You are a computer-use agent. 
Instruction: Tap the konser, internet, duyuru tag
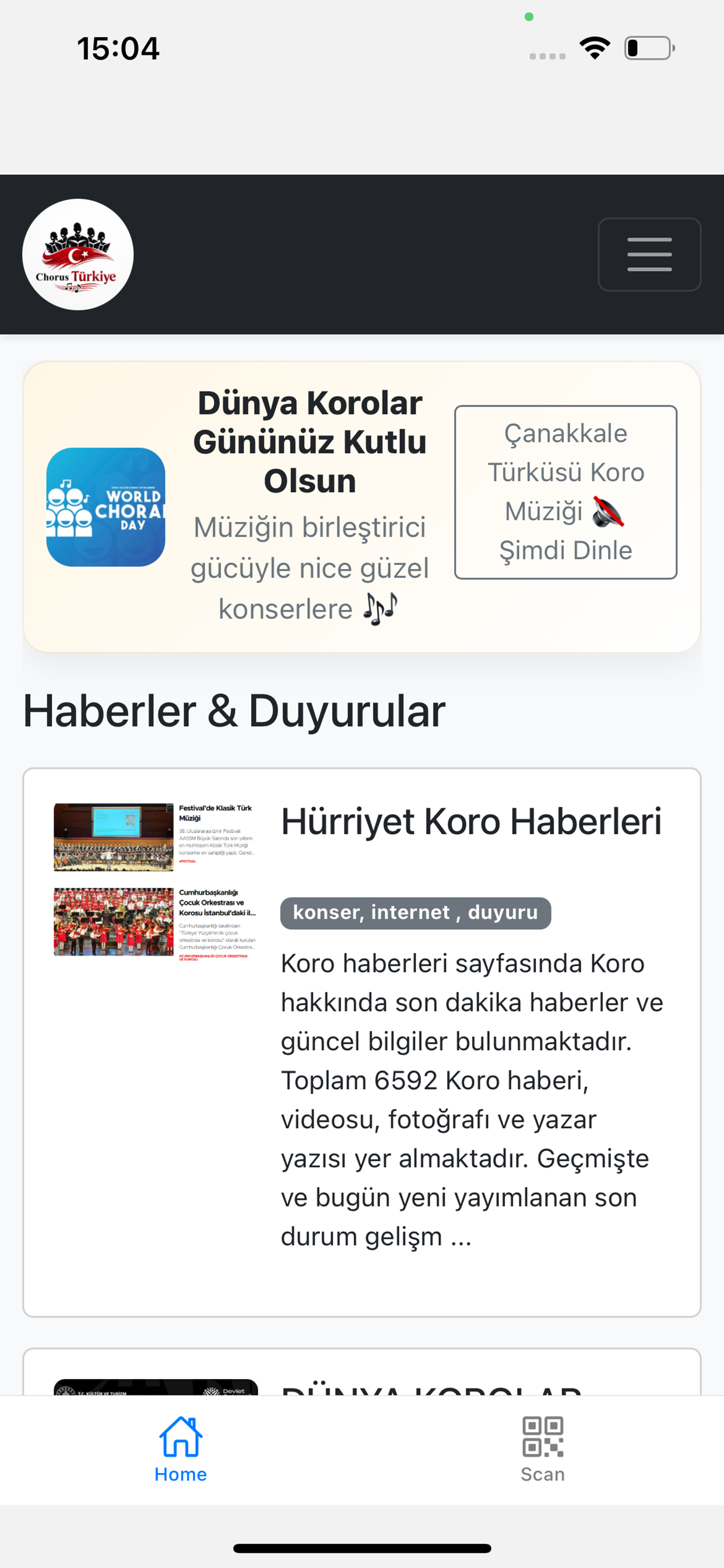click(x=416, y=913)
